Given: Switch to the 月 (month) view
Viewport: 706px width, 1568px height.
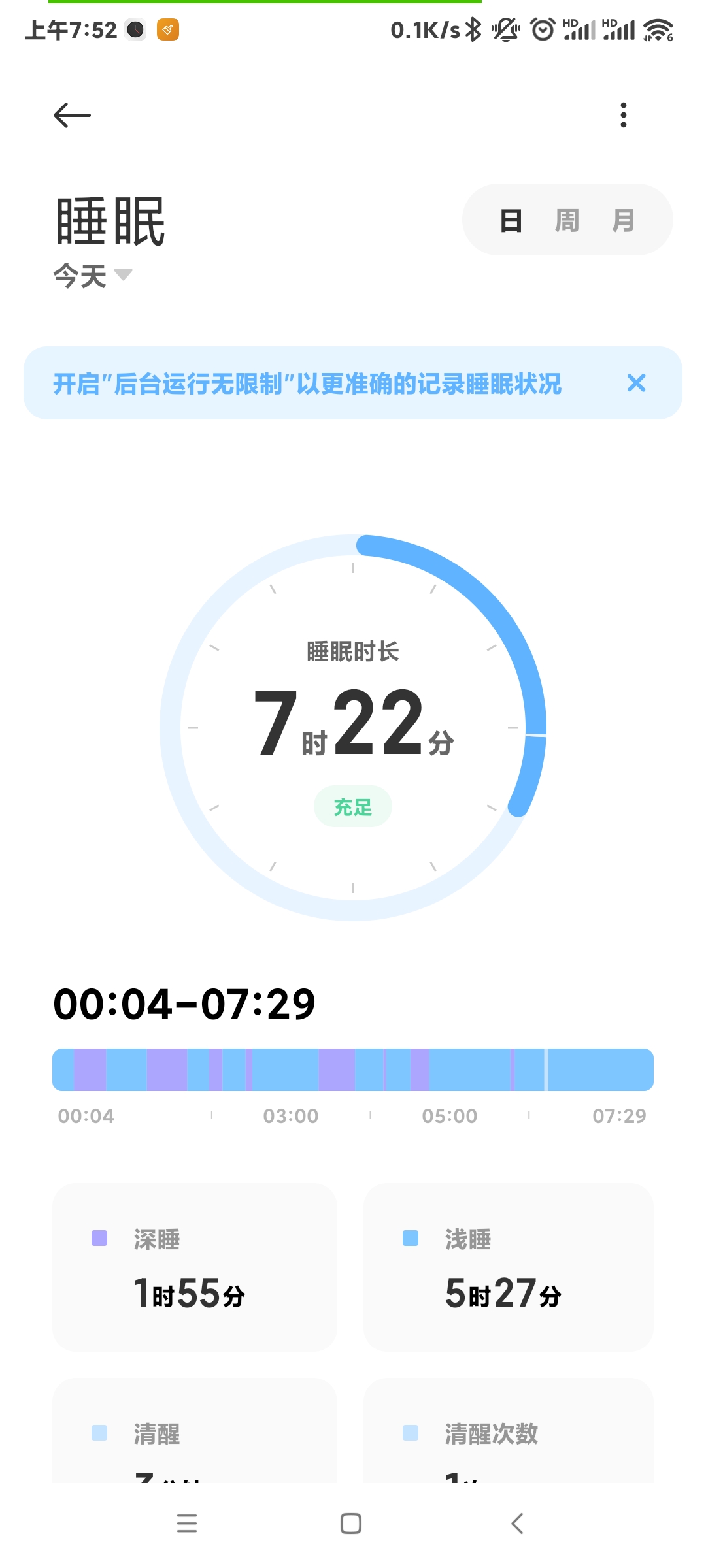Looking at the screenshot, I should [x=623, y=221].
